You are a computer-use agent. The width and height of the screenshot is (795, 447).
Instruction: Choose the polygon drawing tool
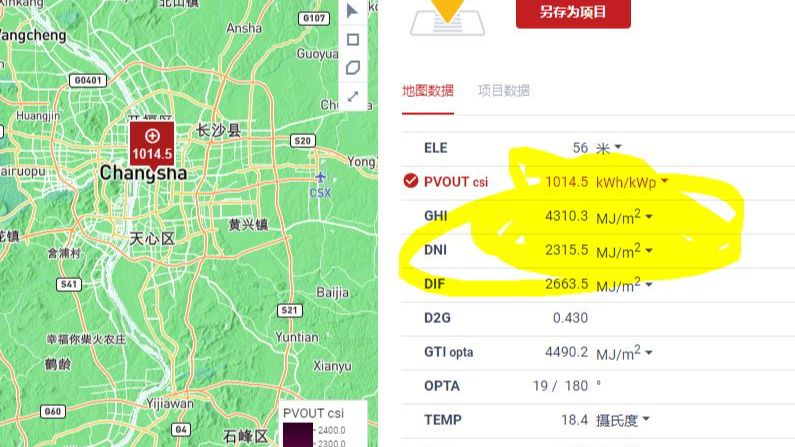click(352, 68)
